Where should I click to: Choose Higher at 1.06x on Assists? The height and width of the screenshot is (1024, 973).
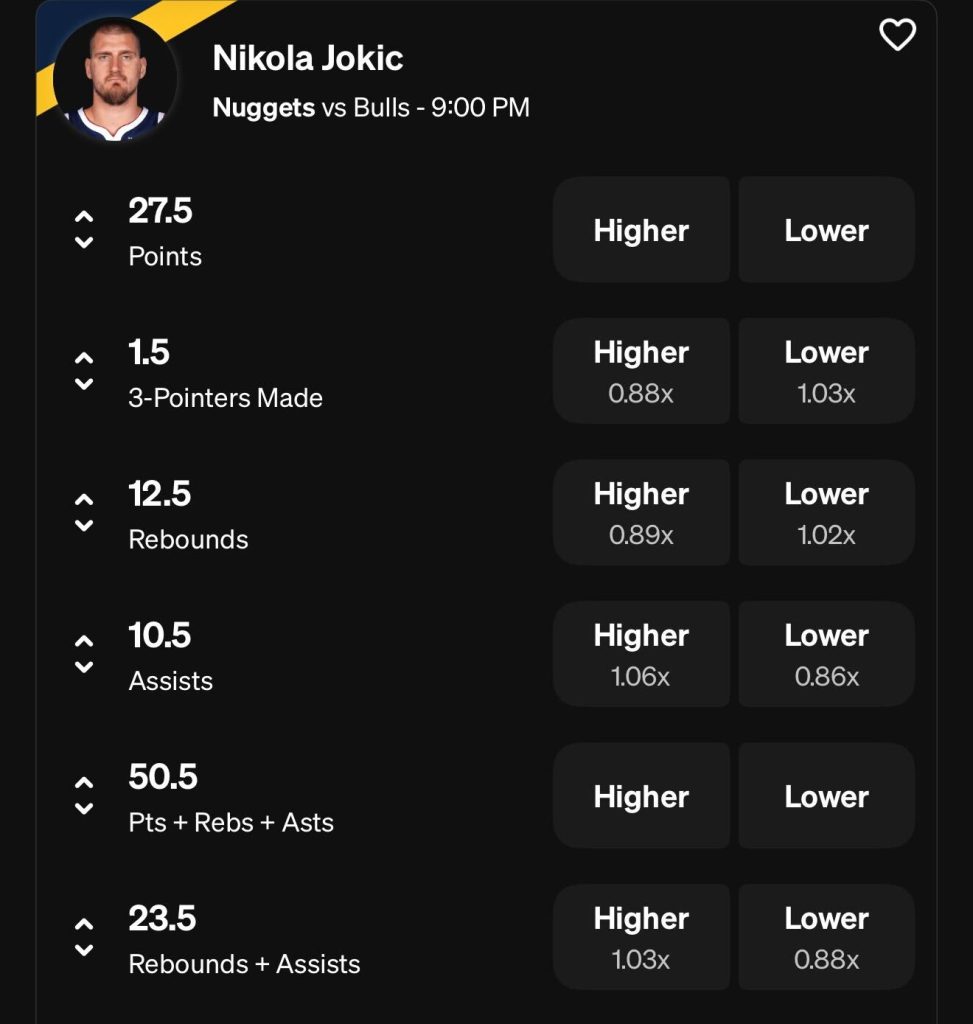coord(641,653)
